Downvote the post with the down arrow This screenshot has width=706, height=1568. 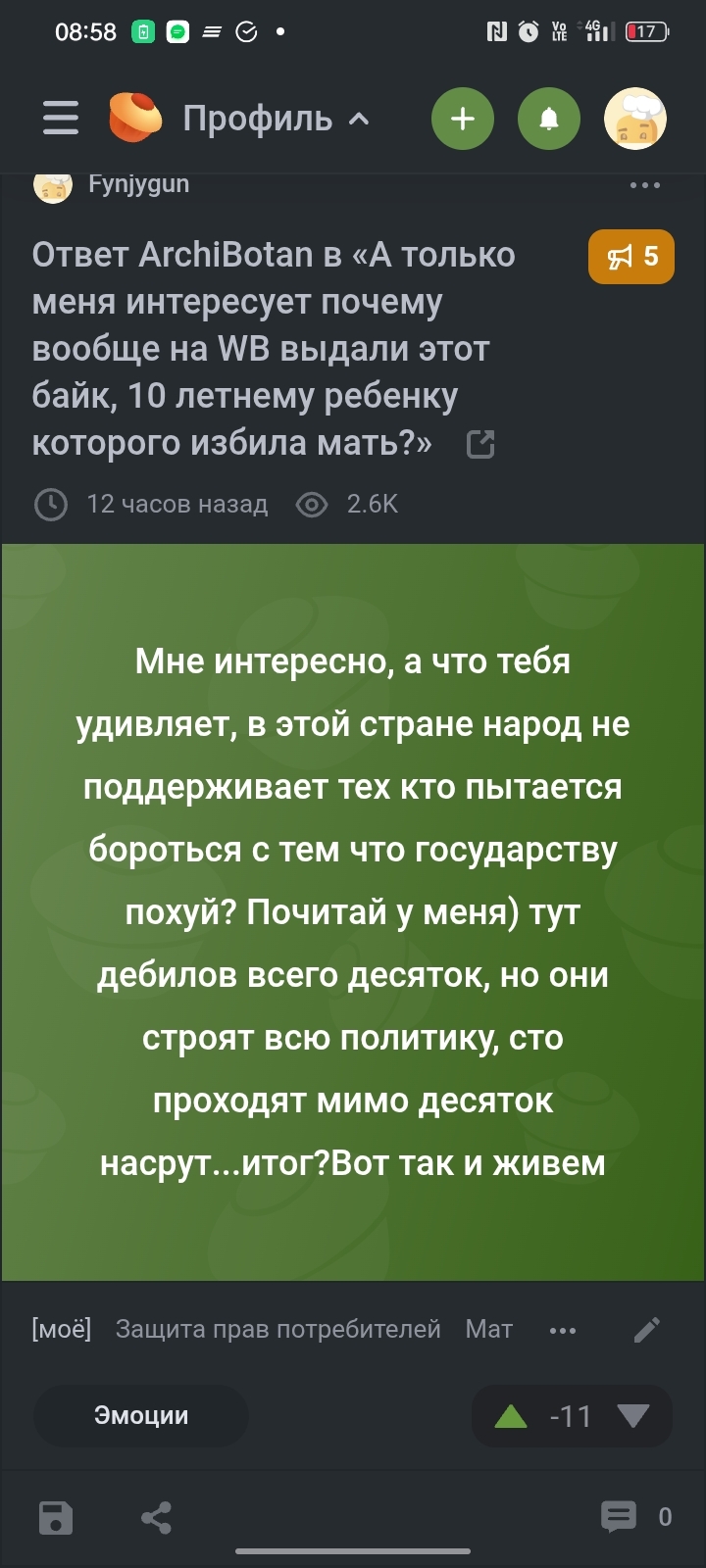(633, 1416)
